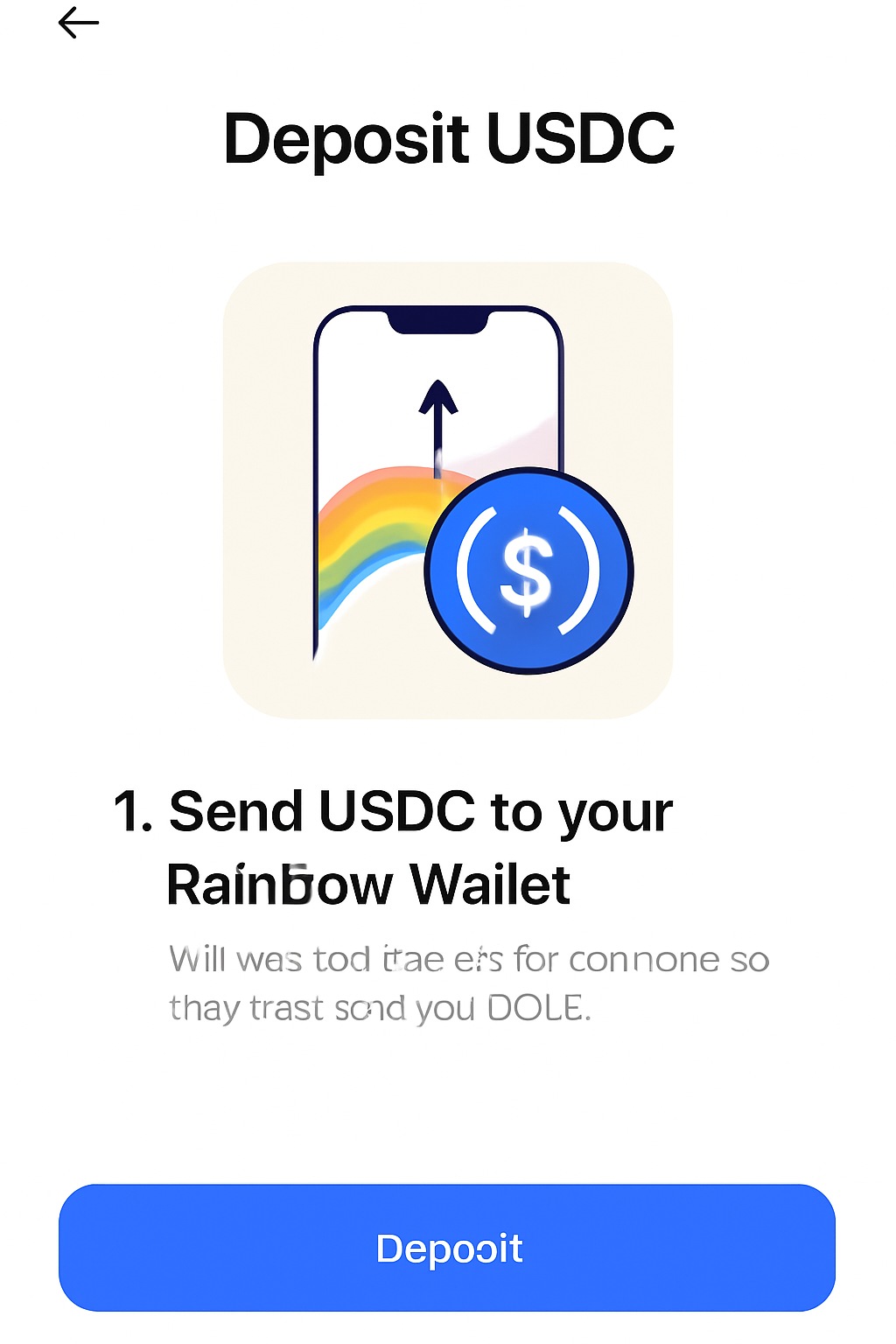Click the phone notch at illustration top

[x=437, y=322]
